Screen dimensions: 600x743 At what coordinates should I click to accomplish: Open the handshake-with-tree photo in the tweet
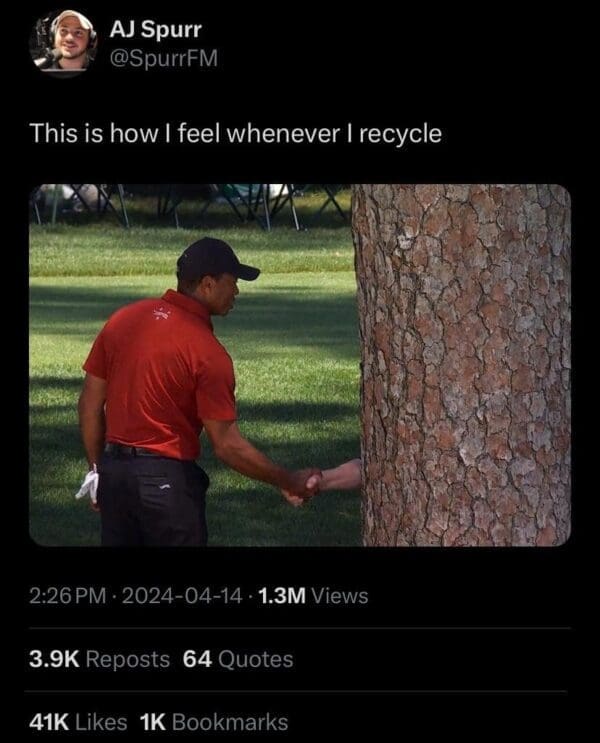[x=300, y=365]
